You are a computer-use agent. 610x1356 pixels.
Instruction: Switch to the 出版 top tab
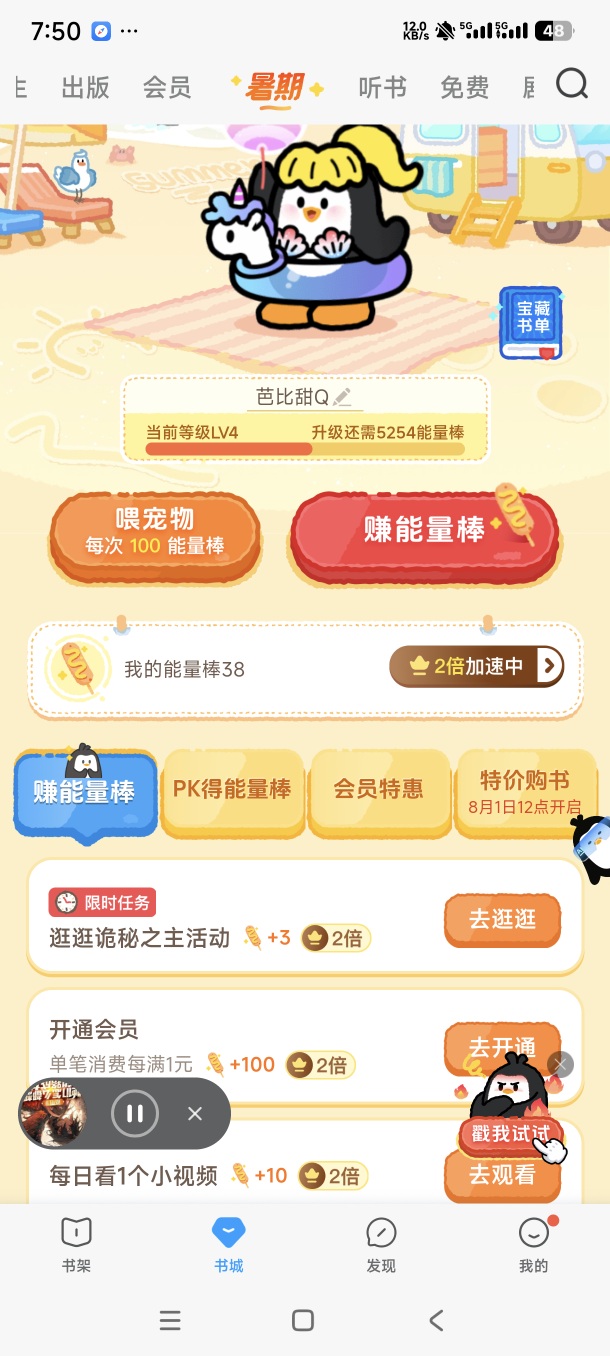tap(85, 88)
